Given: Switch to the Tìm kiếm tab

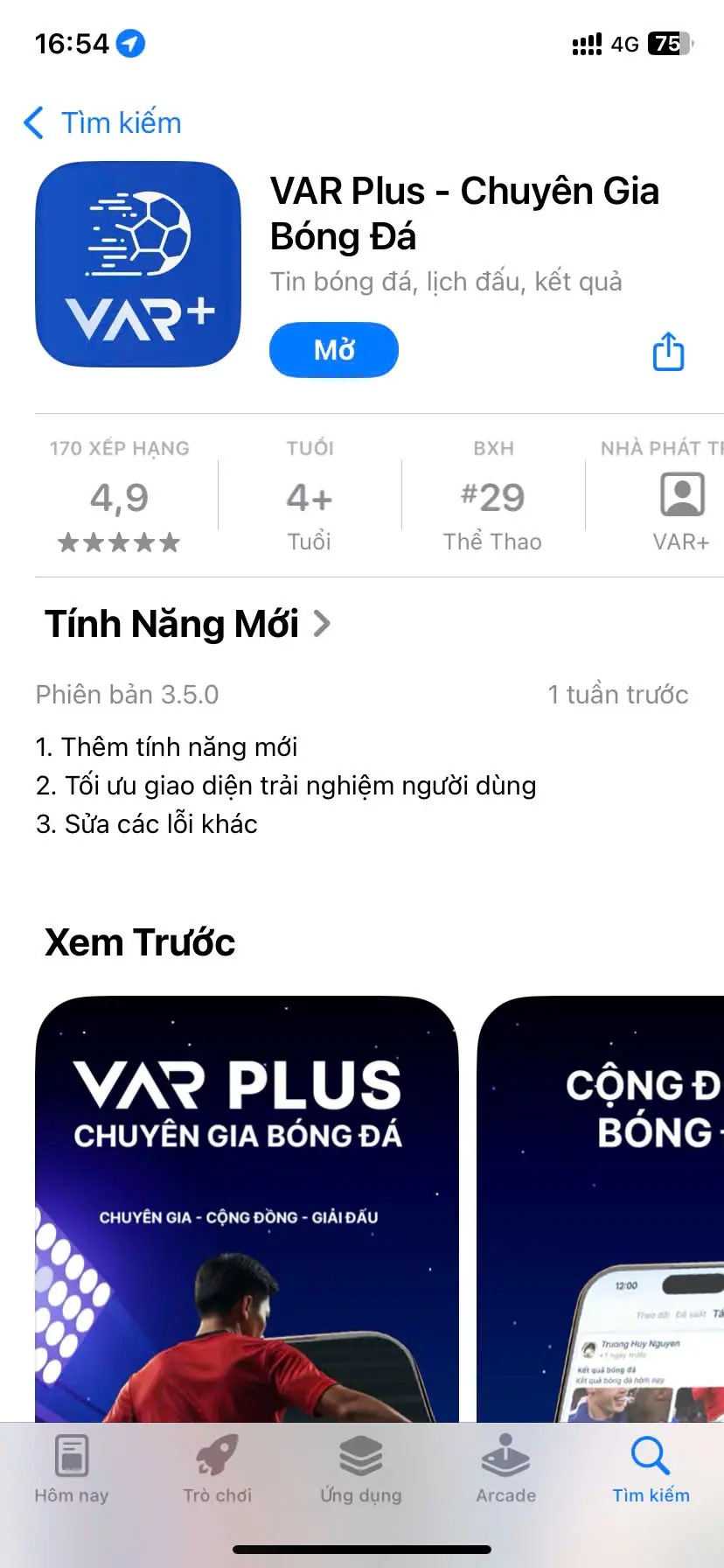Looking at the screenshot, I should [x=650, y=1473].
